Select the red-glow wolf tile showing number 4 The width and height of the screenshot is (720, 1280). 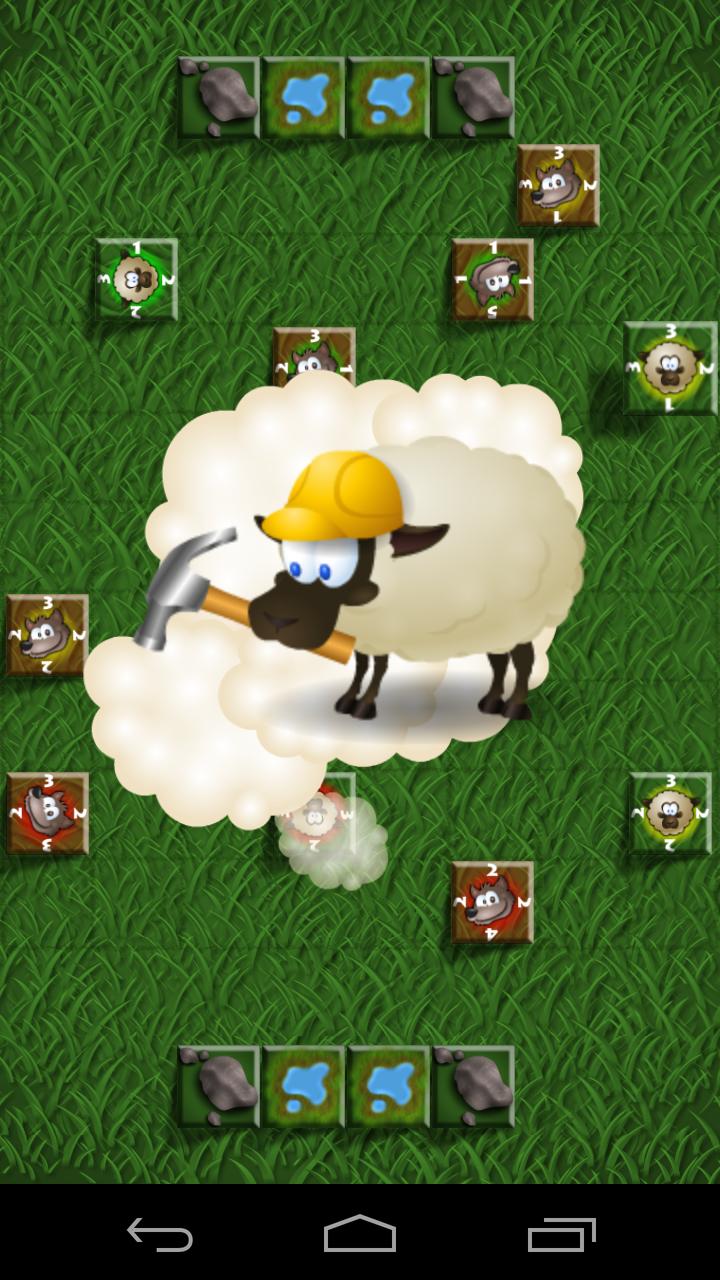click(492, 902)
